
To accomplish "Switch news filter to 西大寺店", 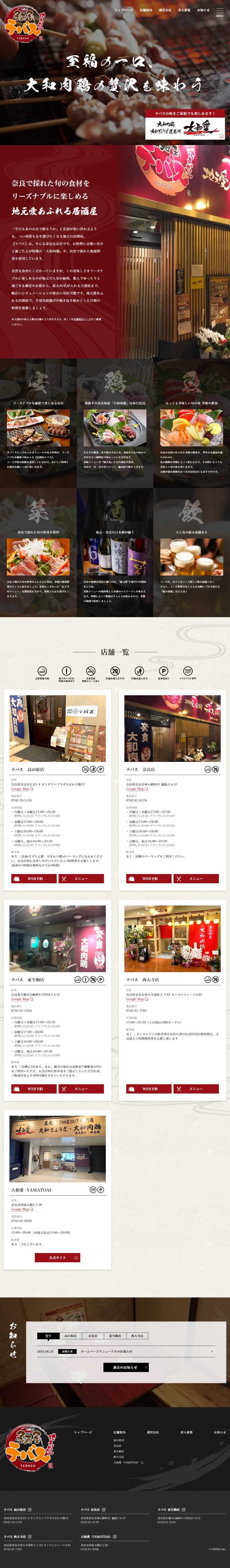I will tap(137, 1336).
